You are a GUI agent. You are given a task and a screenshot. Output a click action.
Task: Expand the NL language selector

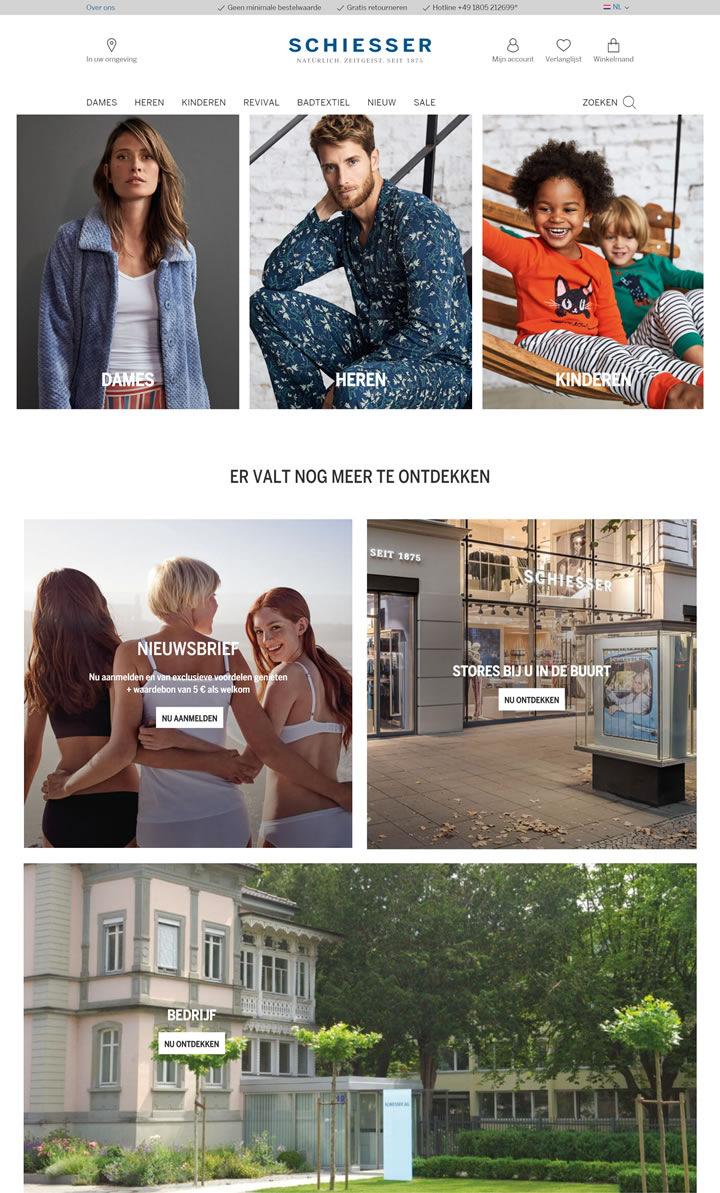pos(616,7)
